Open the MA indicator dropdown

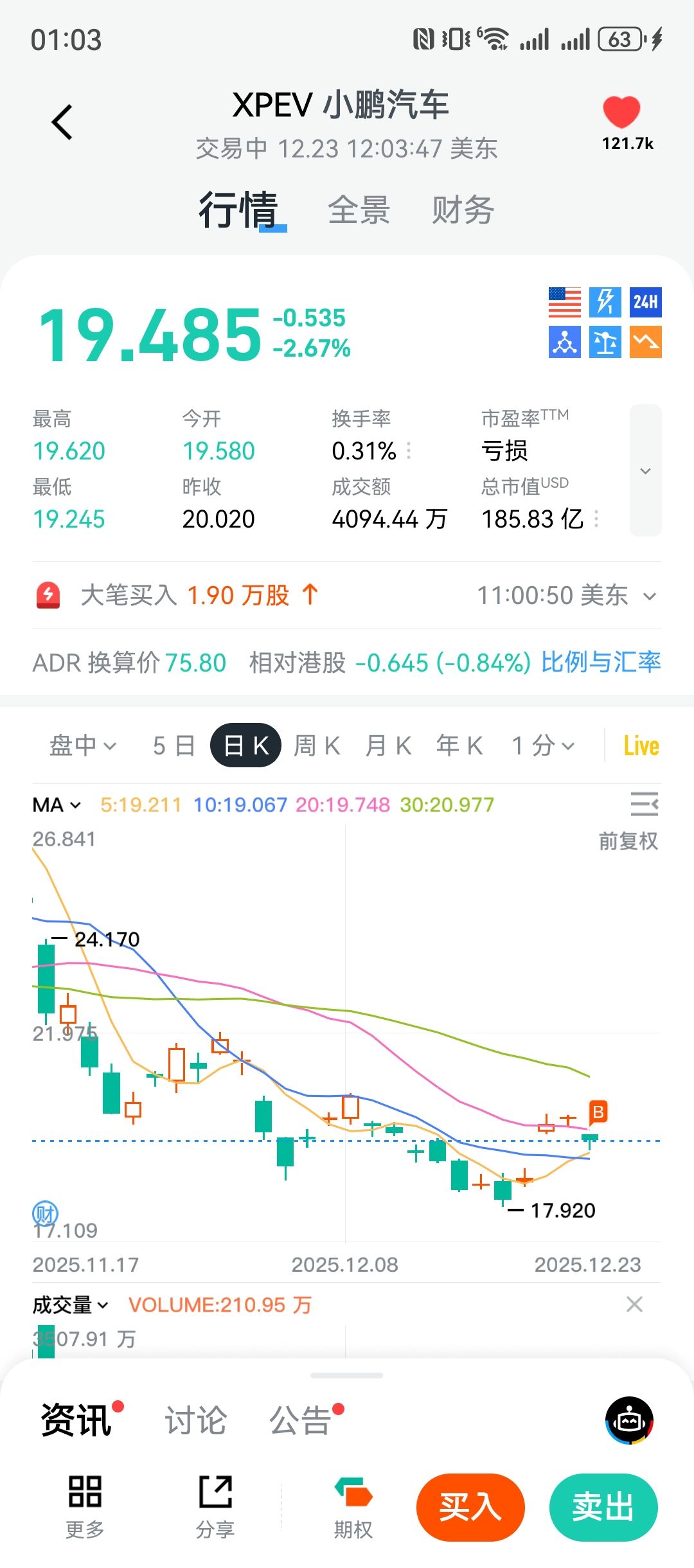click(57, 805)
